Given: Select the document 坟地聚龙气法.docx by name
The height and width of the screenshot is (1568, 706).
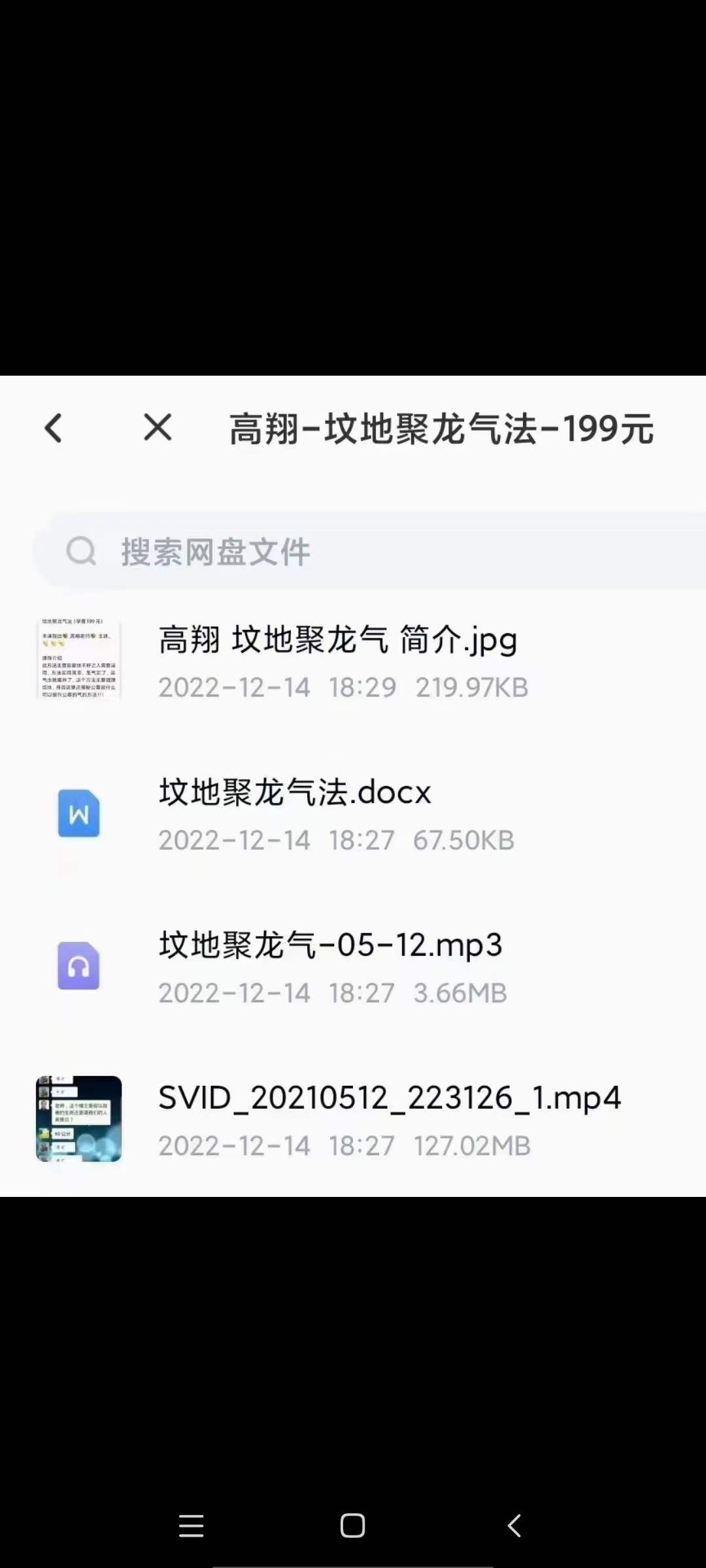Looking at the screenshot, I should pyautogui.click(x=294, y=792).
